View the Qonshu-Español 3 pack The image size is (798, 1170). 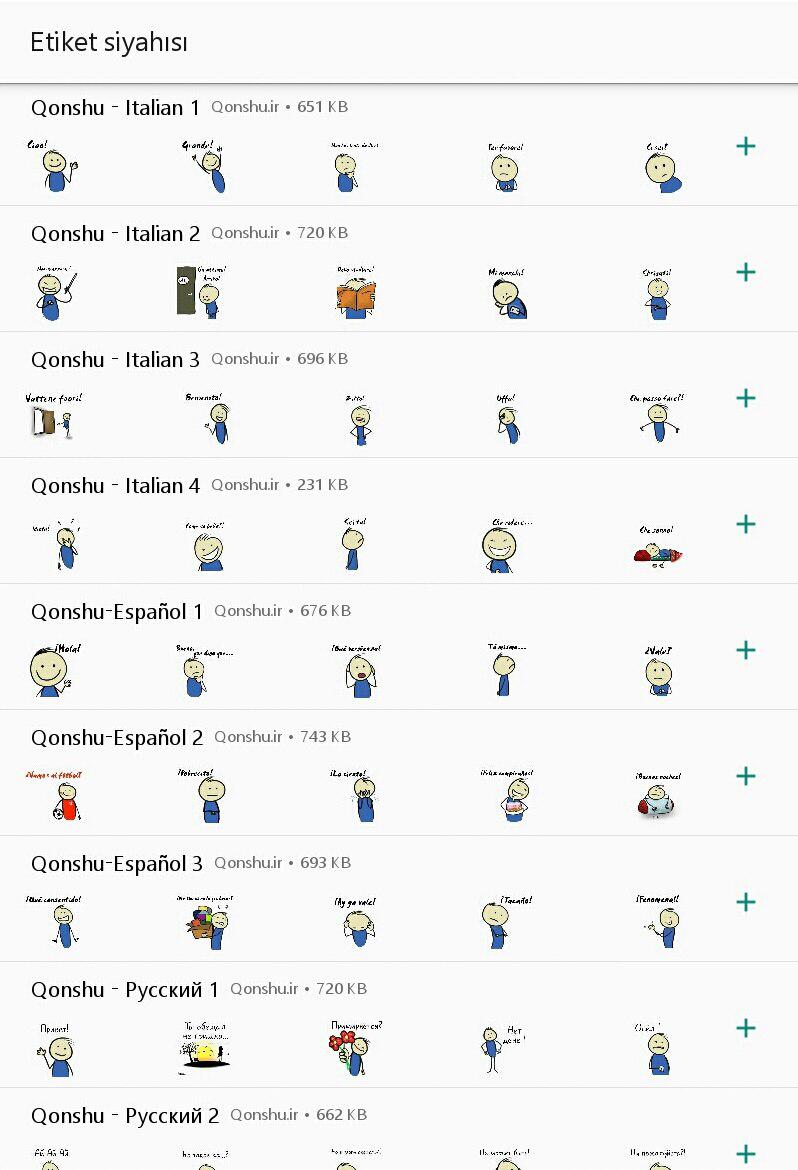point(117,864)
